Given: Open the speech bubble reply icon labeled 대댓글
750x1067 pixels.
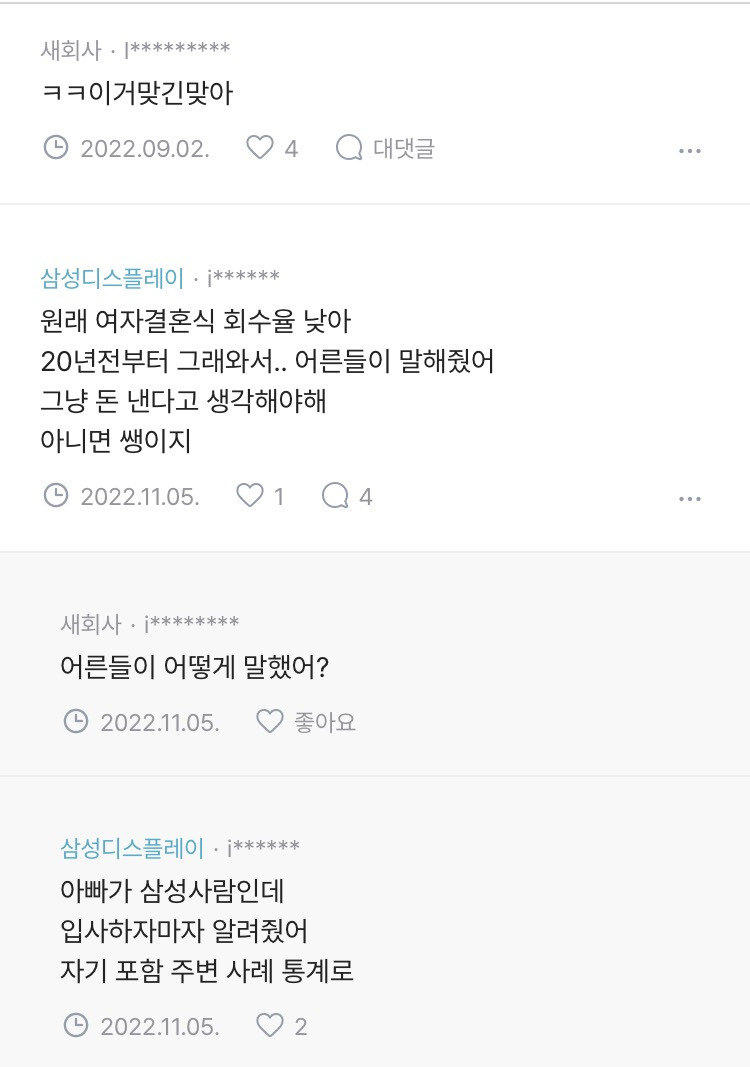Looking at the screenshot, I should [x=347, y=148].
